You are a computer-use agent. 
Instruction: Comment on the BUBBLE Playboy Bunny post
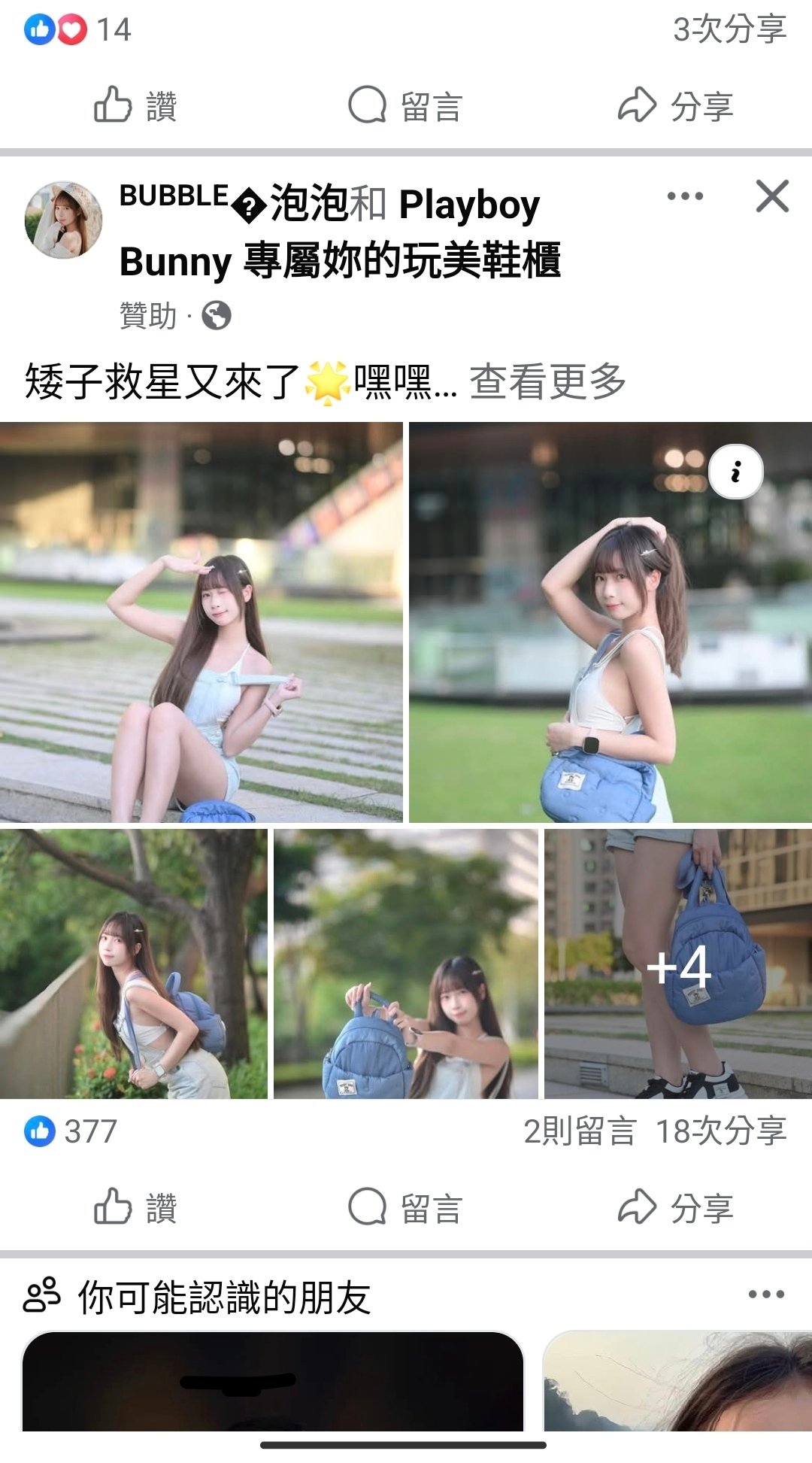click(x=405, y=1207)
